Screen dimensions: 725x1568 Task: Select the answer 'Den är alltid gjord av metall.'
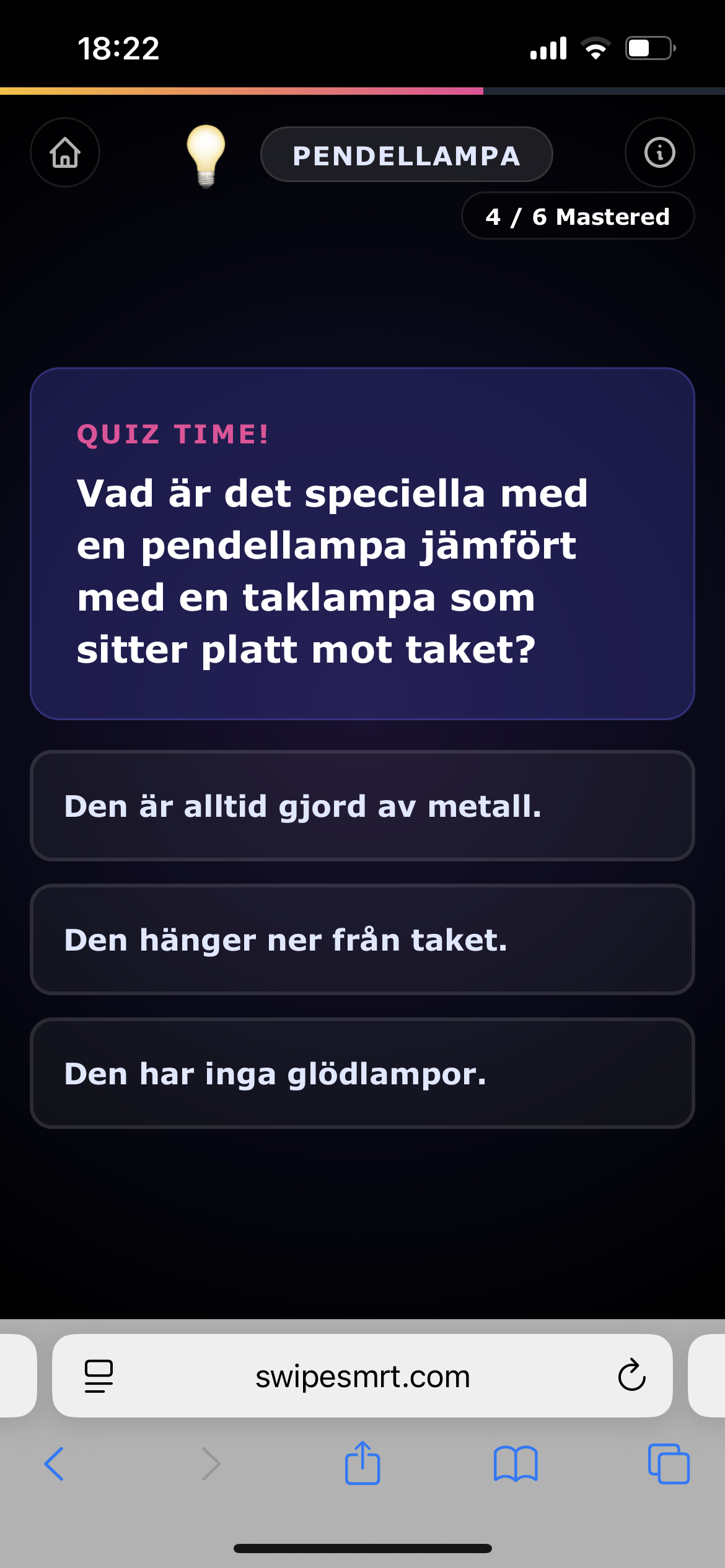(362, 806)
